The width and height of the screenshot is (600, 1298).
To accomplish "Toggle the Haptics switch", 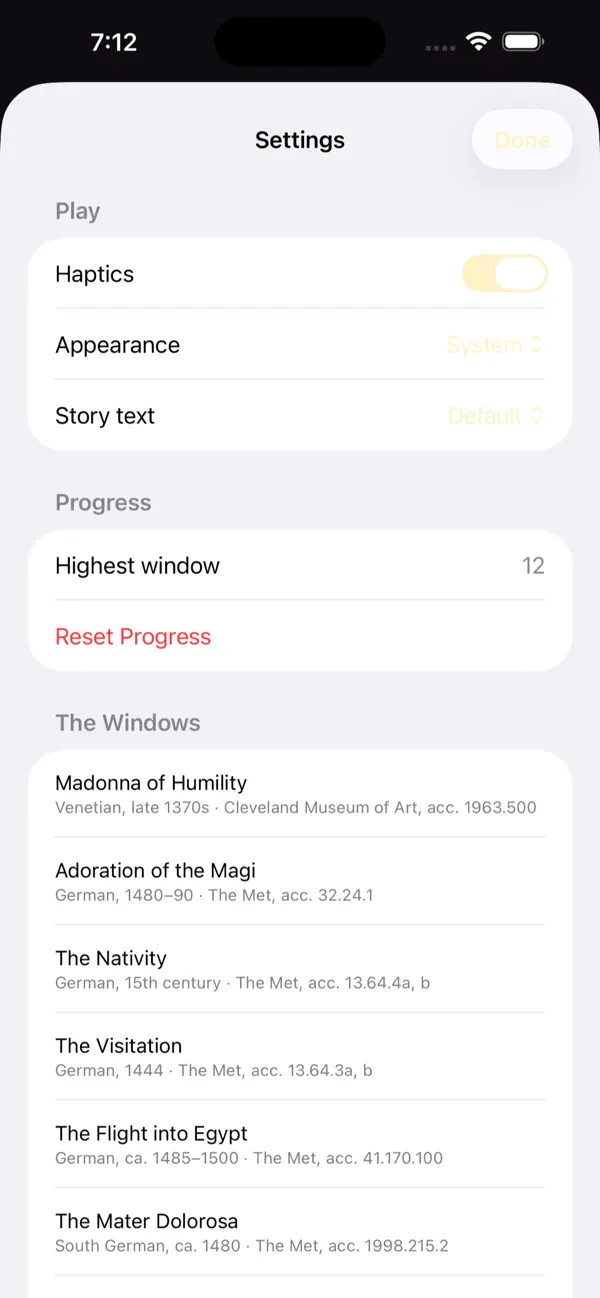I will [505, 274].
